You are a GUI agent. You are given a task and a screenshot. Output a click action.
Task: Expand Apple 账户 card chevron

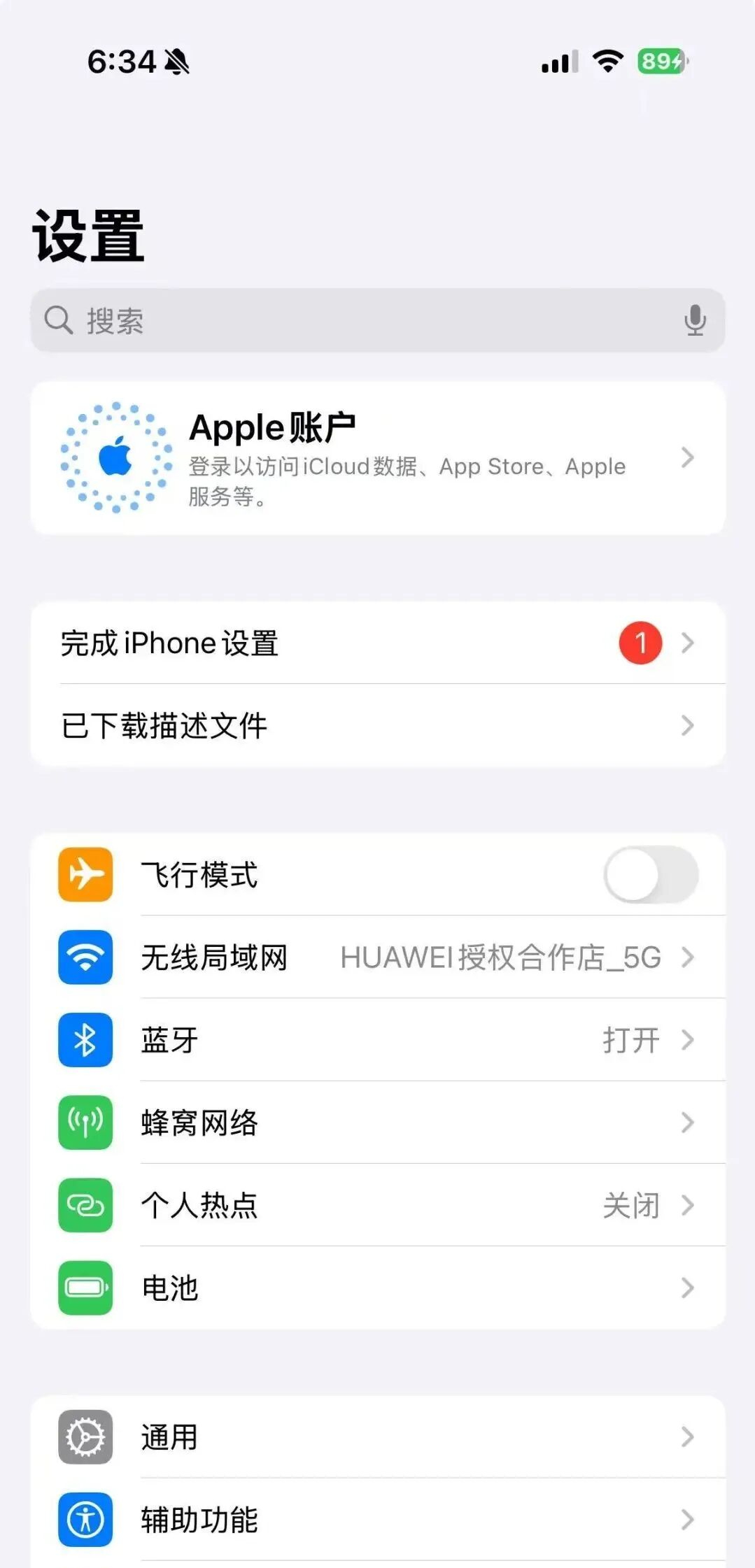[688, 458]
